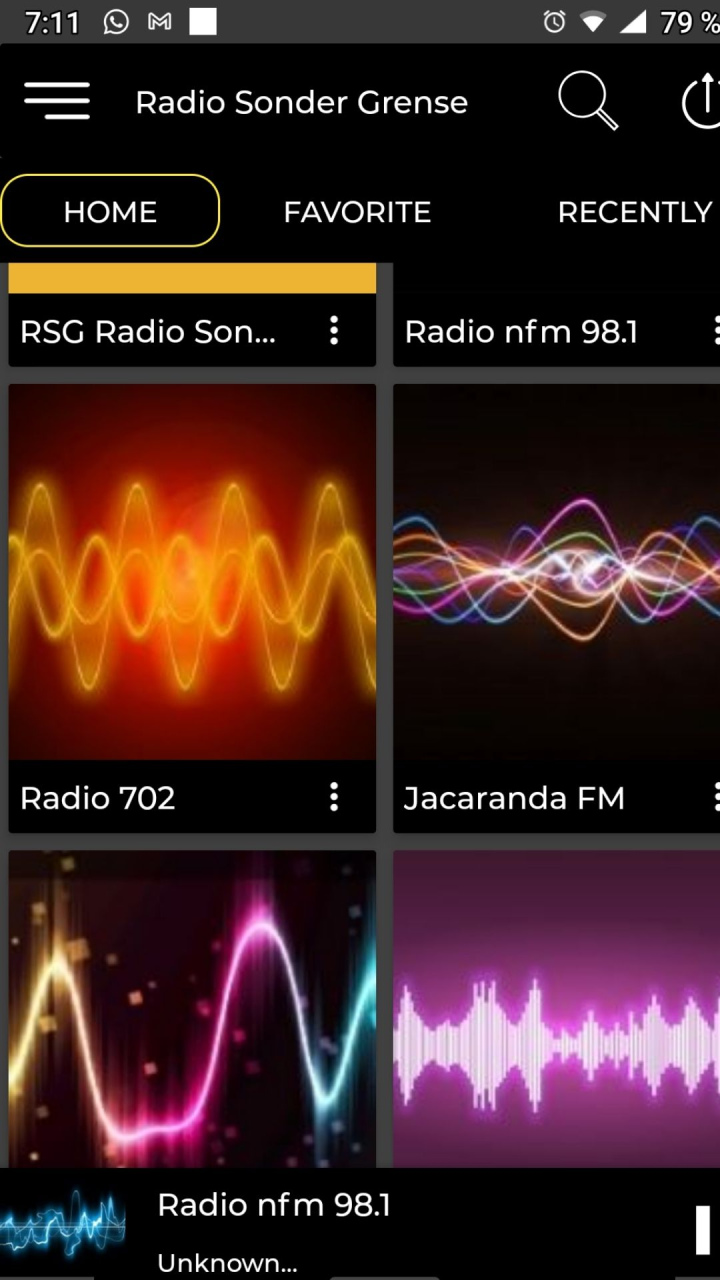This screenshot has height=1280, width=720.
Task: Open options menu for RSG Radio Son...
Action: (x=334, y=331)
